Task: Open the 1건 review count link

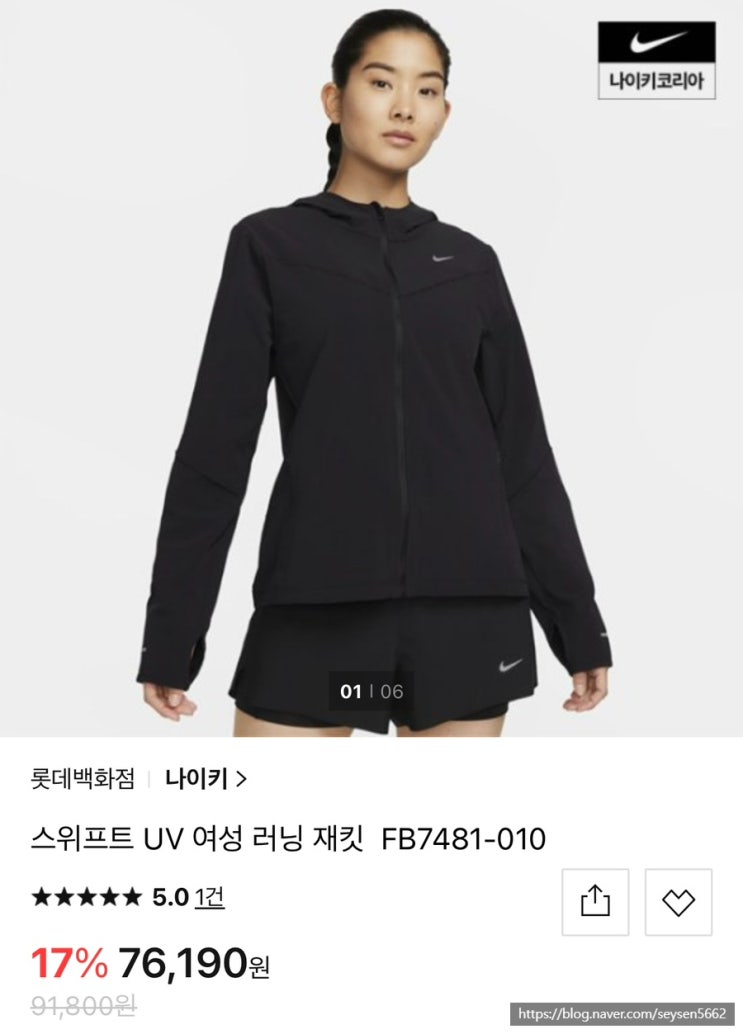Action: pyautogui.click(x=210, y=897)
